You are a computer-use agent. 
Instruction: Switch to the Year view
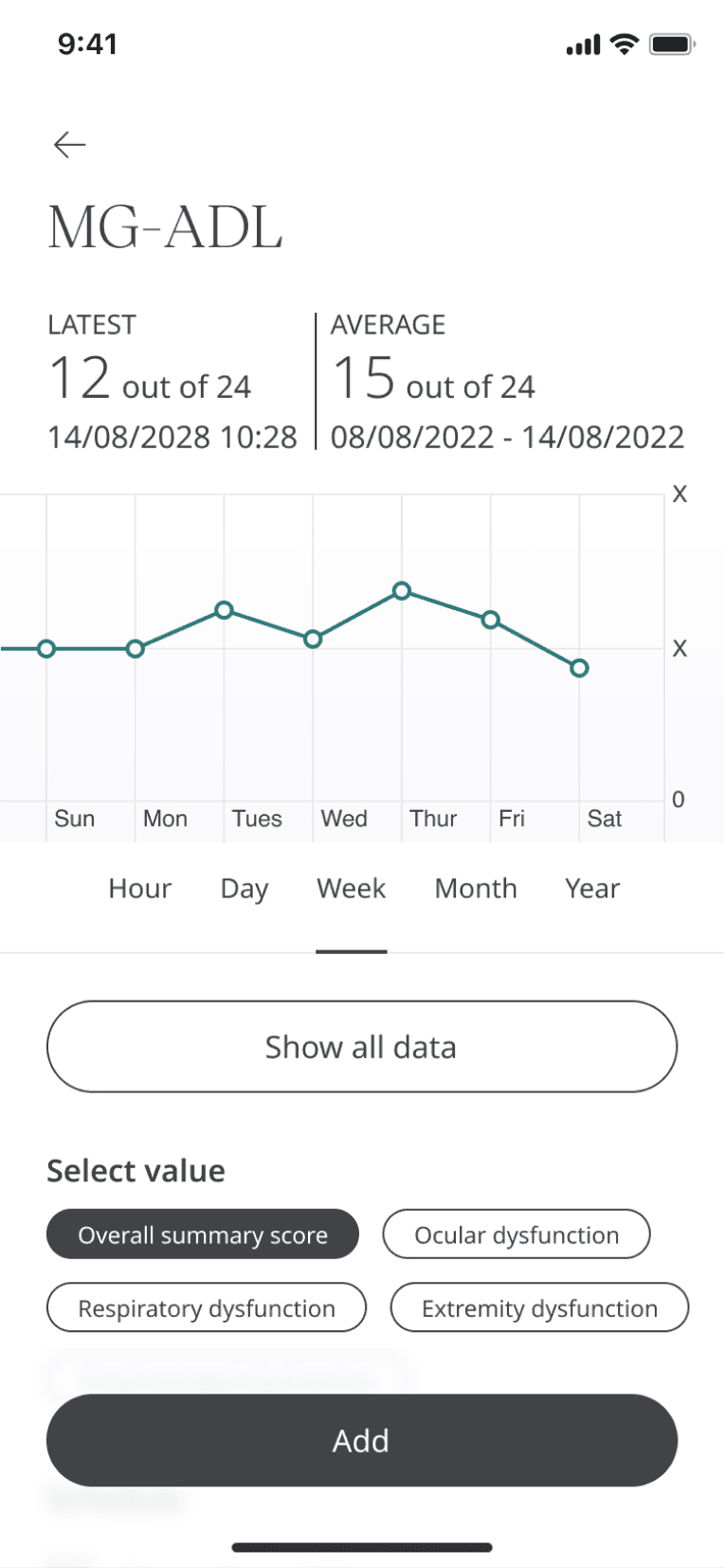(592, 889)
